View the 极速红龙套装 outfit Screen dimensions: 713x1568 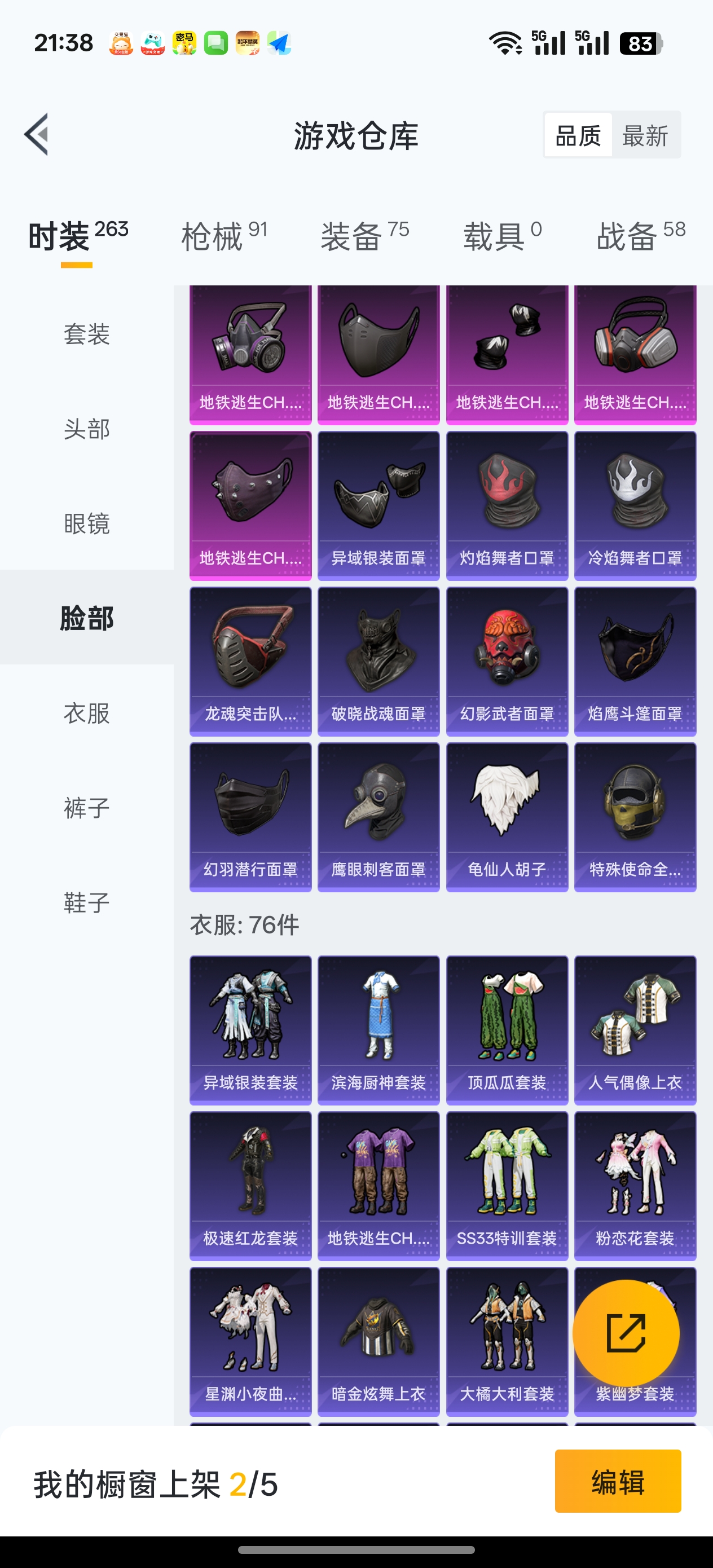[x=250, y=1186]
